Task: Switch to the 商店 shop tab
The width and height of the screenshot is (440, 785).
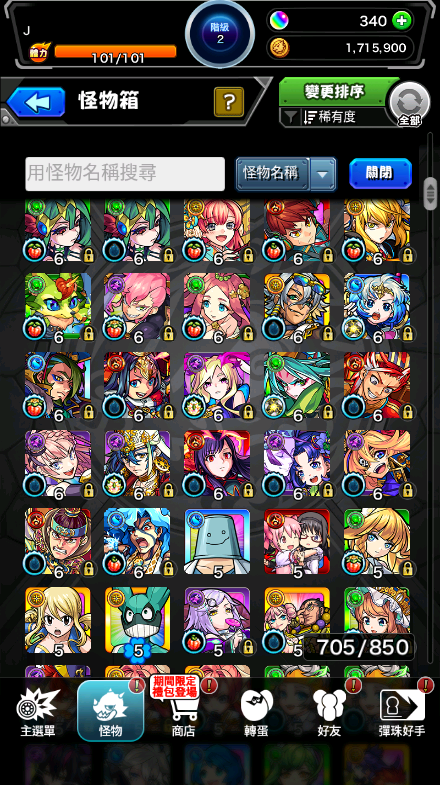Action: click(183, 712)
